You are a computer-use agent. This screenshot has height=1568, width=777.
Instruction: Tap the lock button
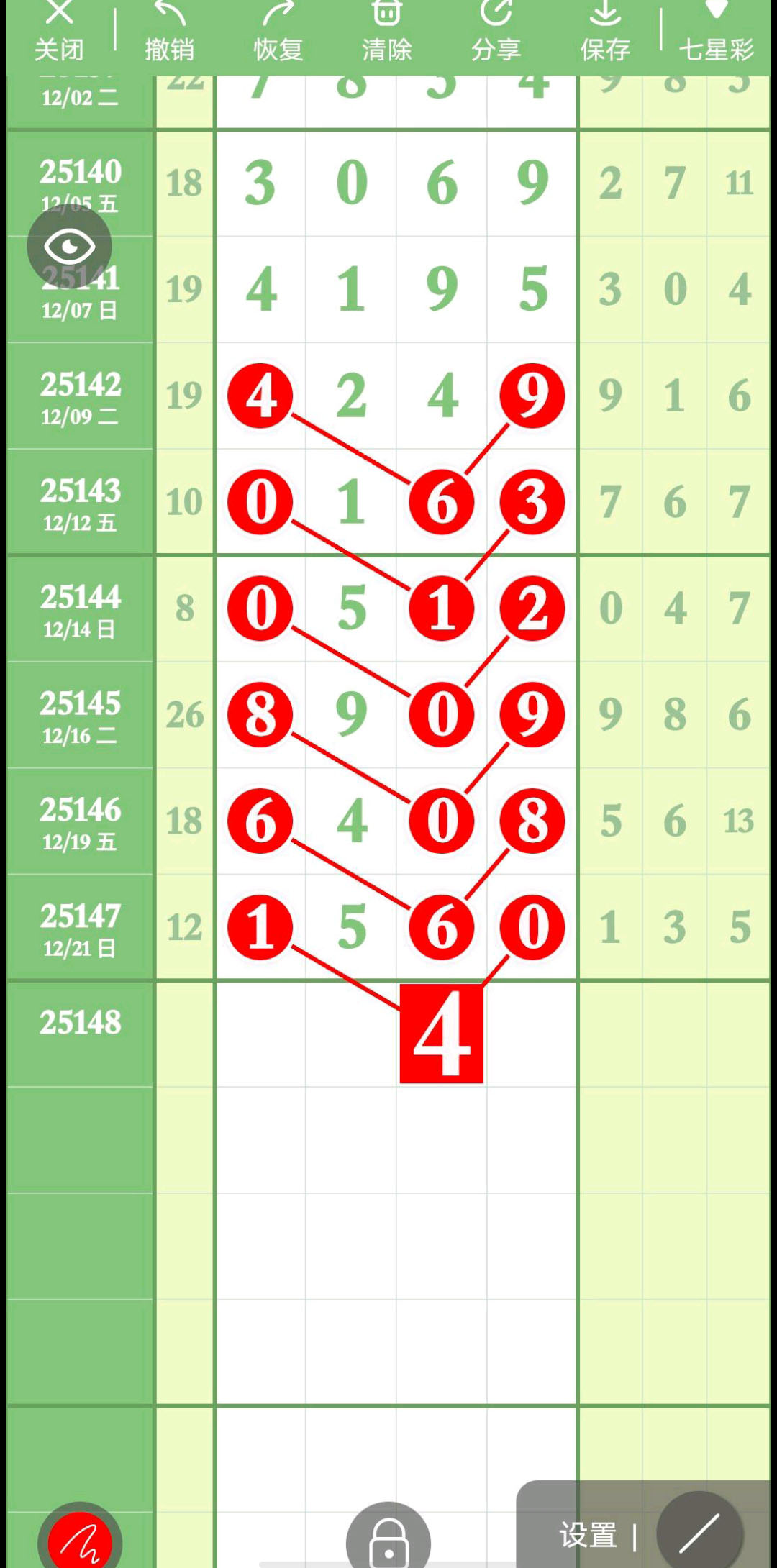tap(388, 1539)
